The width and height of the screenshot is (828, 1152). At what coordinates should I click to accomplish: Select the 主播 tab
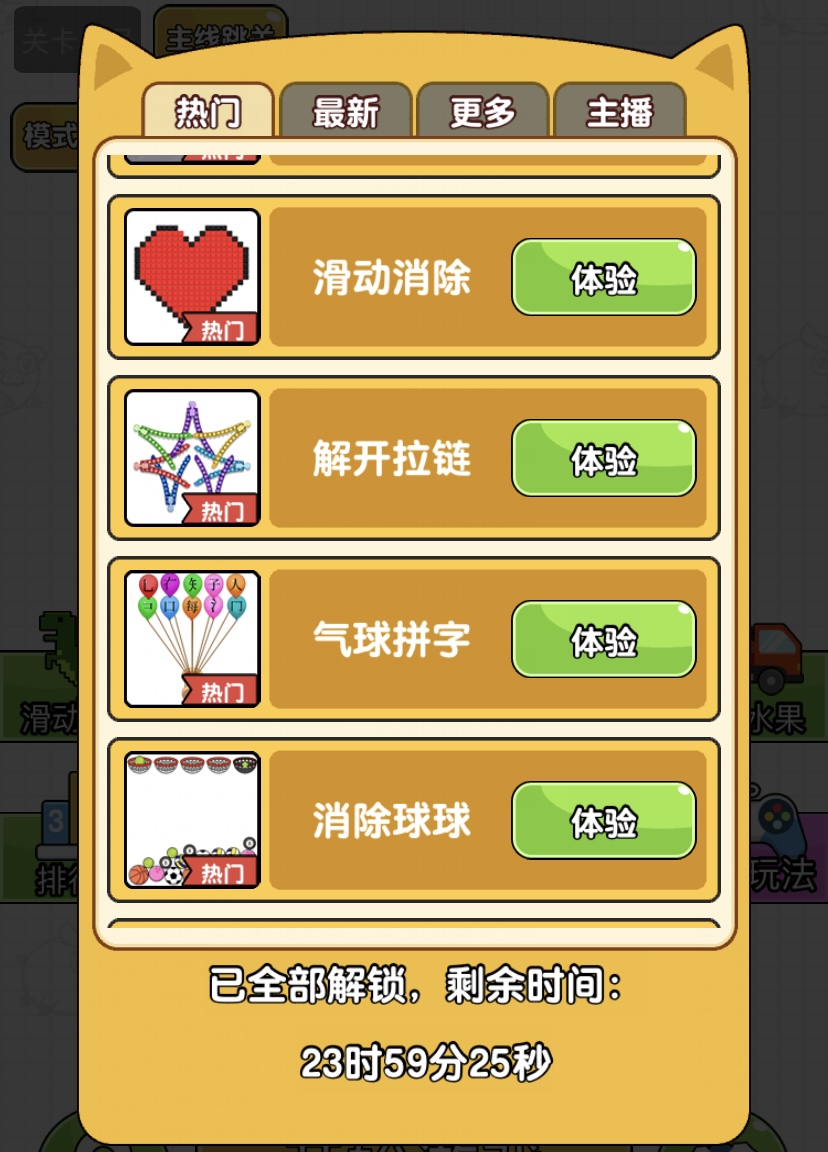tap(619, 112)
